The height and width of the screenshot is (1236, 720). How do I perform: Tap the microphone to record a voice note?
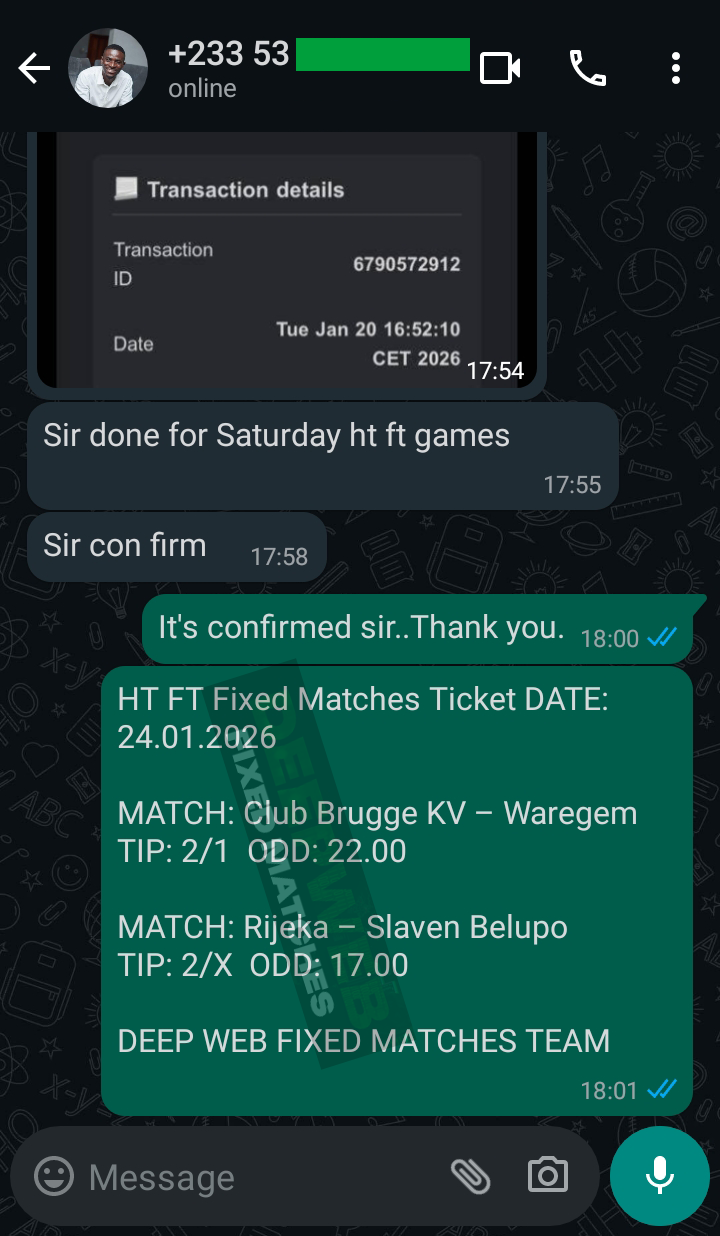(659, 1177)
